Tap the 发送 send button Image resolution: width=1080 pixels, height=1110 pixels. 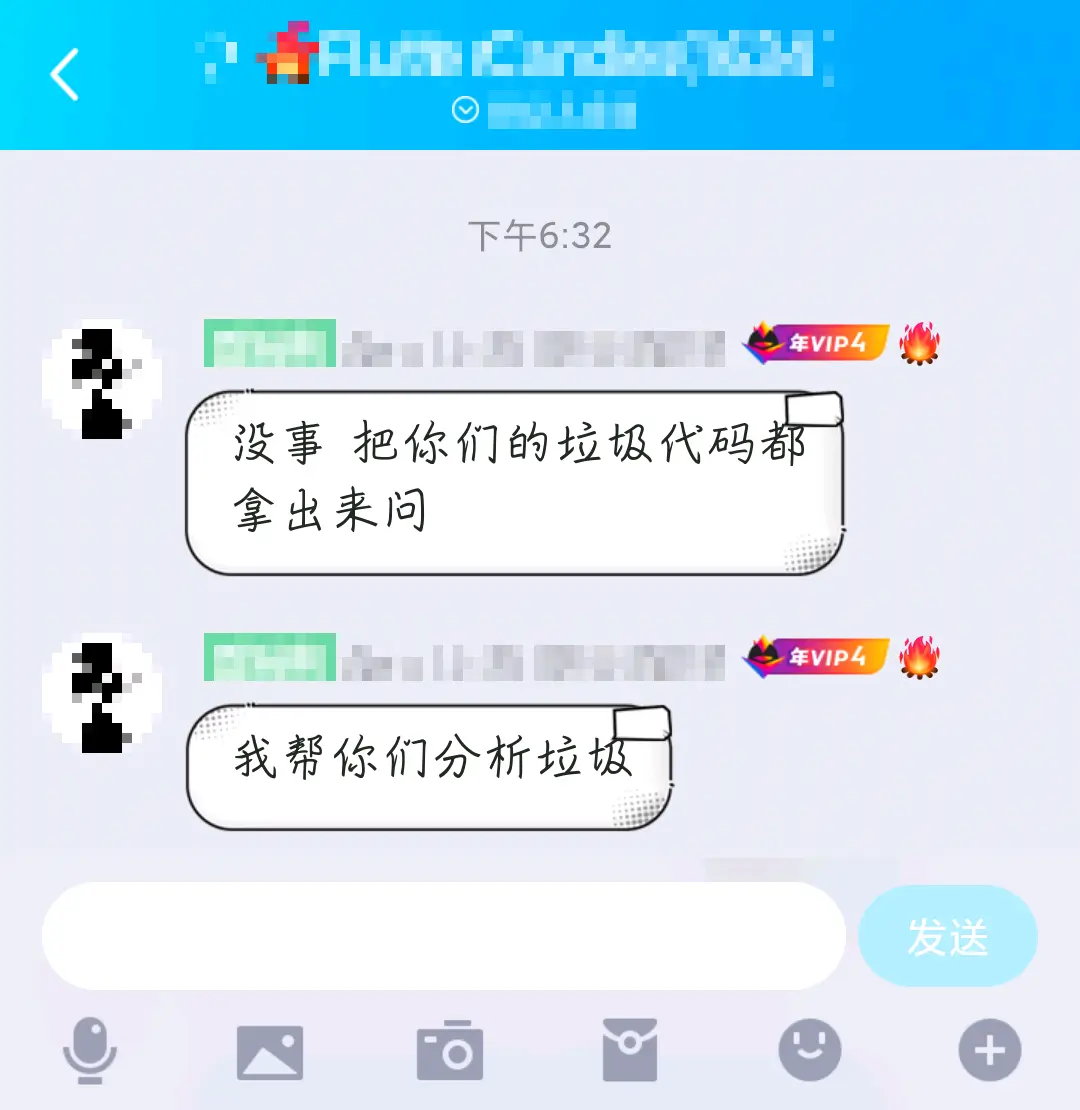tap(947, 936)
